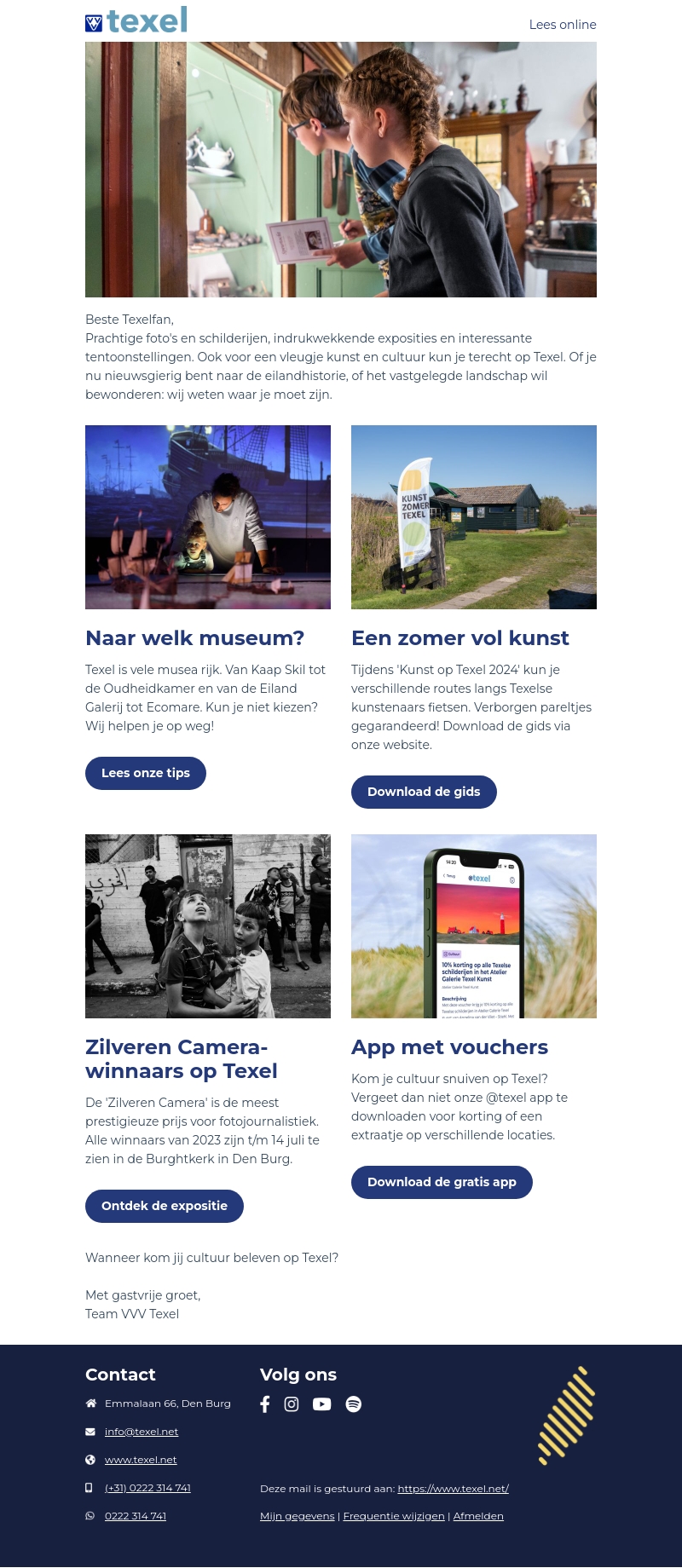Open the Kunst Zomer Texel image tile

[x=474, y=517]
